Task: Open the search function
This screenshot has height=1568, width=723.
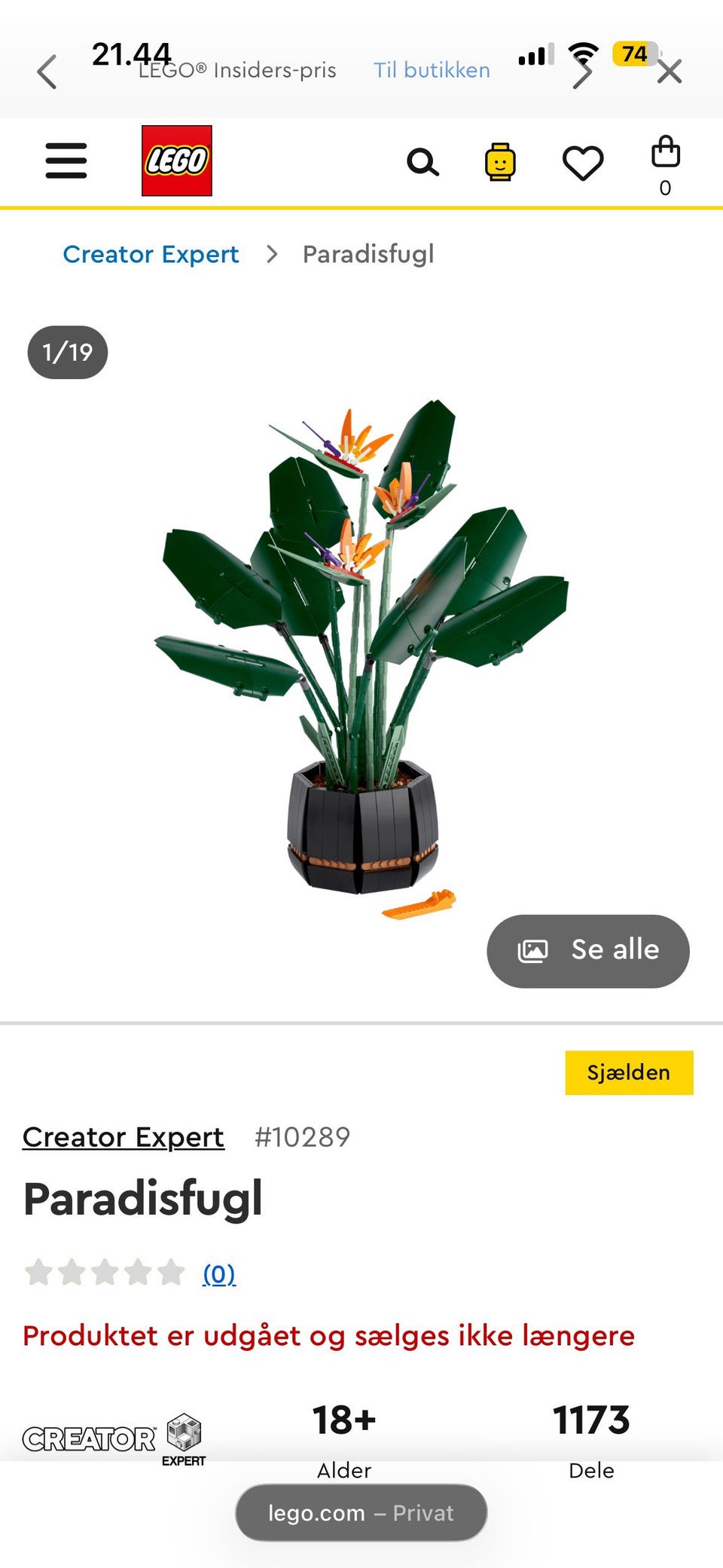Action: coord(423,160)
